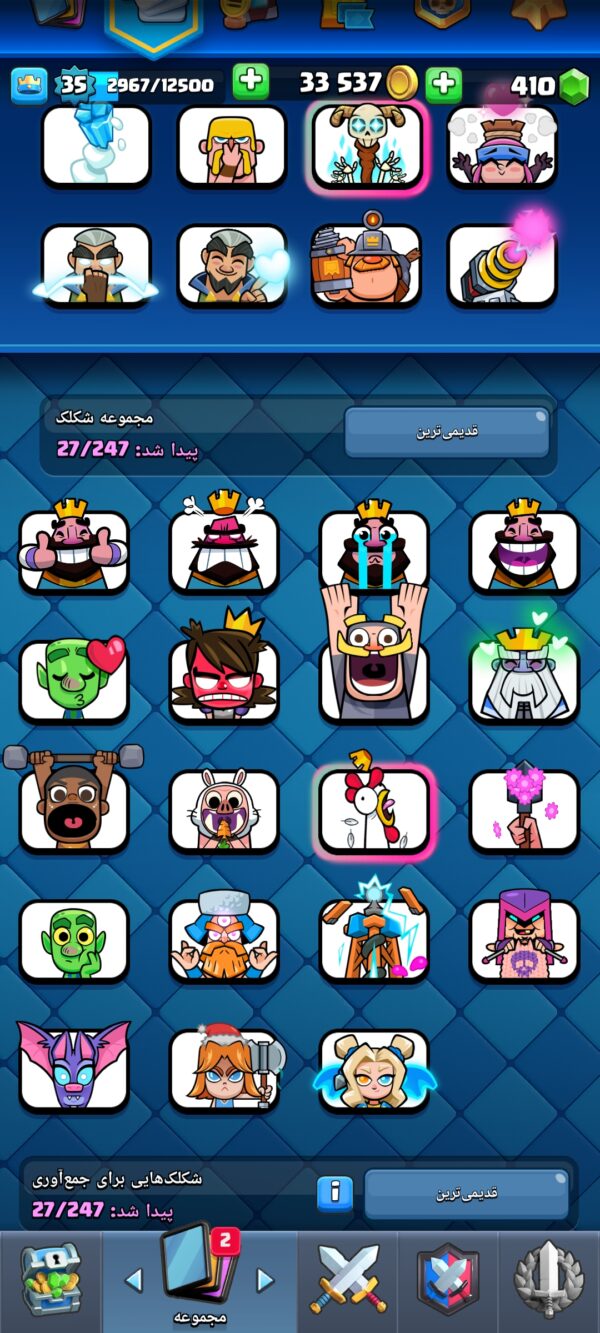
Task: Switch to the battle crossed swords tab
Action: click(x=347, y=1279)
